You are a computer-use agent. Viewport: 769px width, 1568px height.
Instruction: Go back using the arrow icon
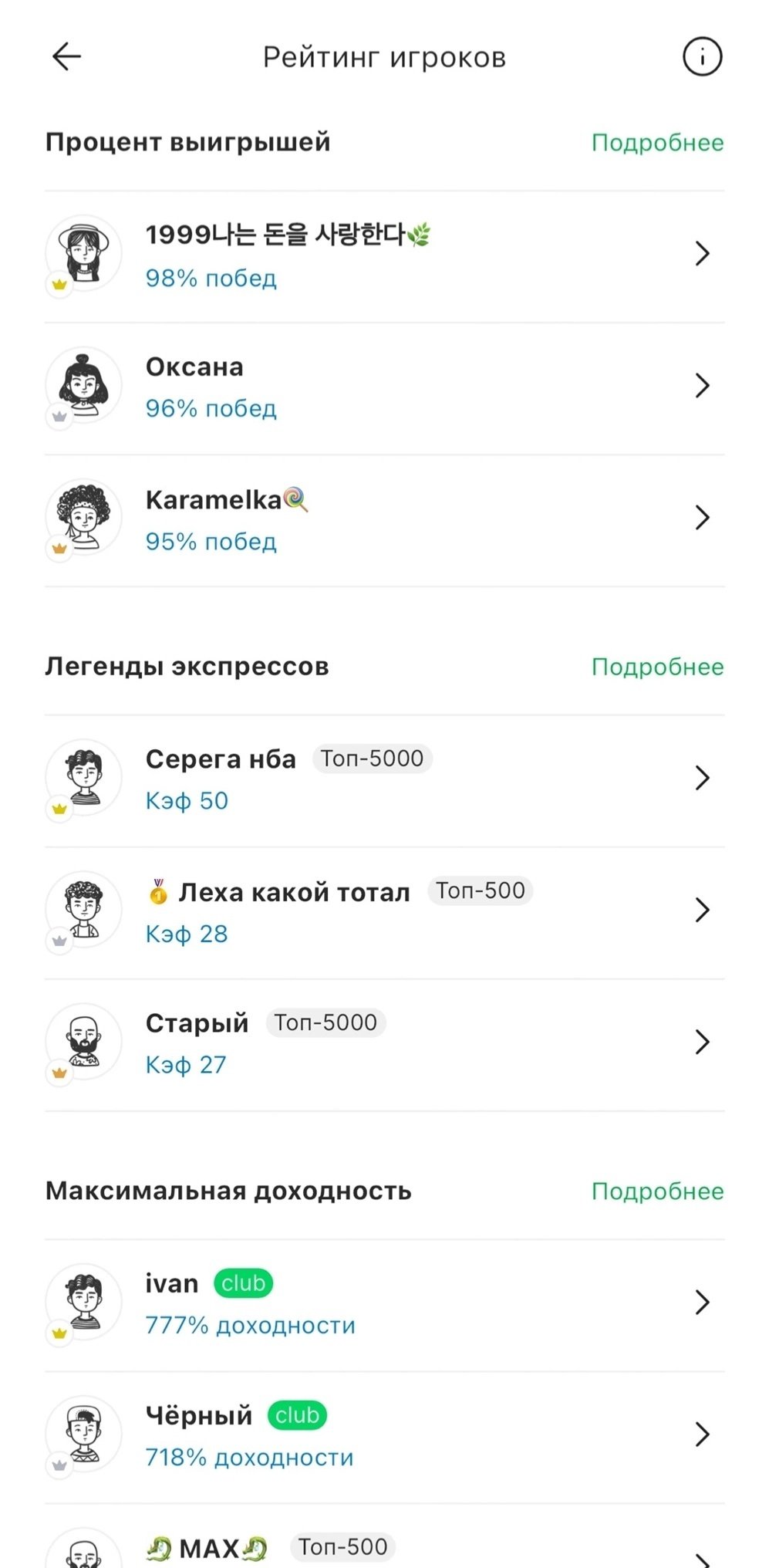click(66, 57)
